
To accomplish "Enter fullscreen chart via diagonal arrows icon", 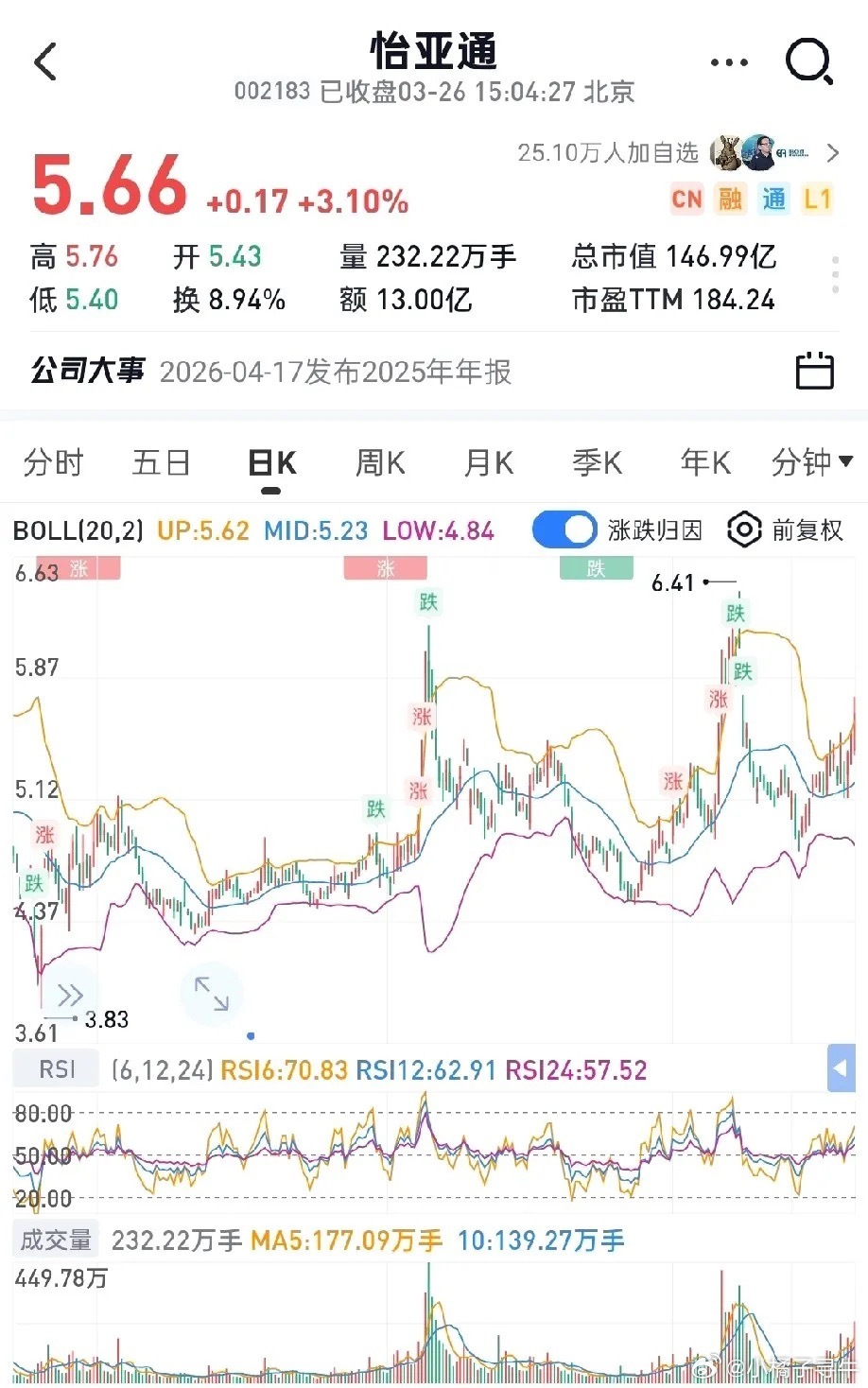I will (x=212, y=994).
